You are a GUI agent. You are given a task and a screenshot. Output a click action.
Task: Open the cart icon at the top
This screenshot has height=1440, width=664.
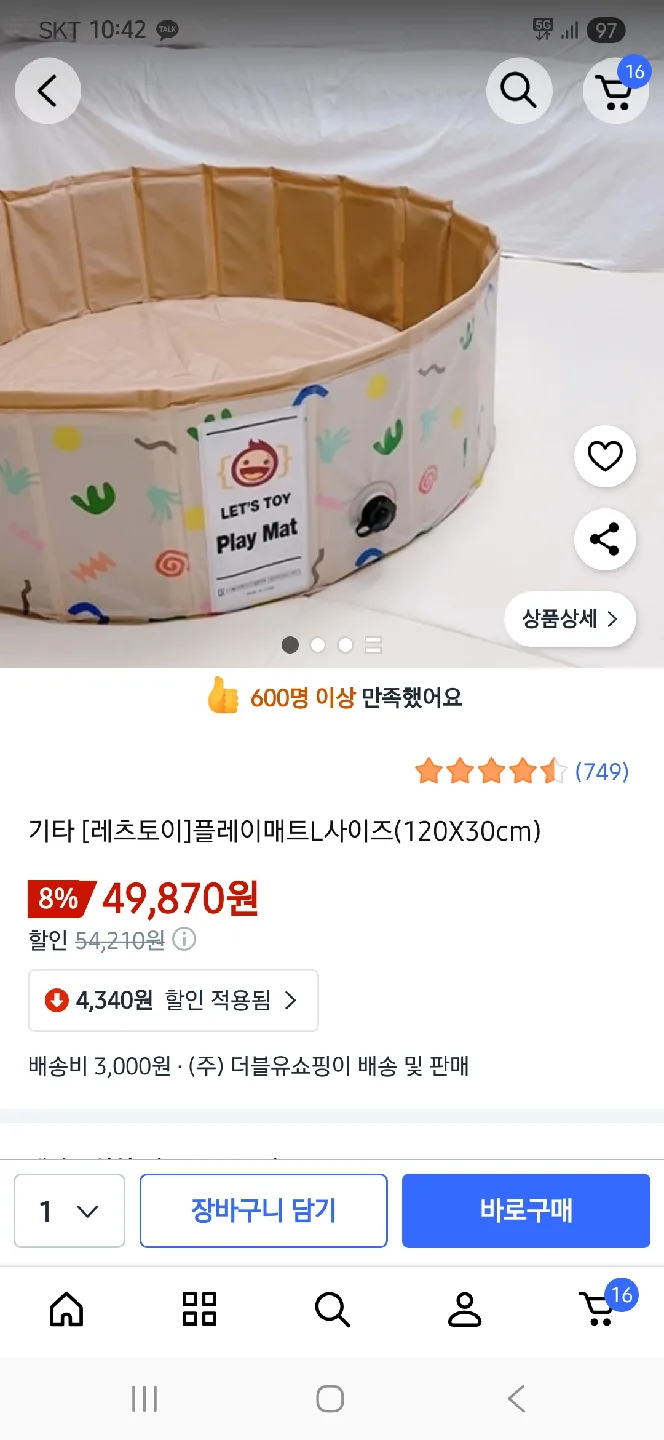pos(614,91)
